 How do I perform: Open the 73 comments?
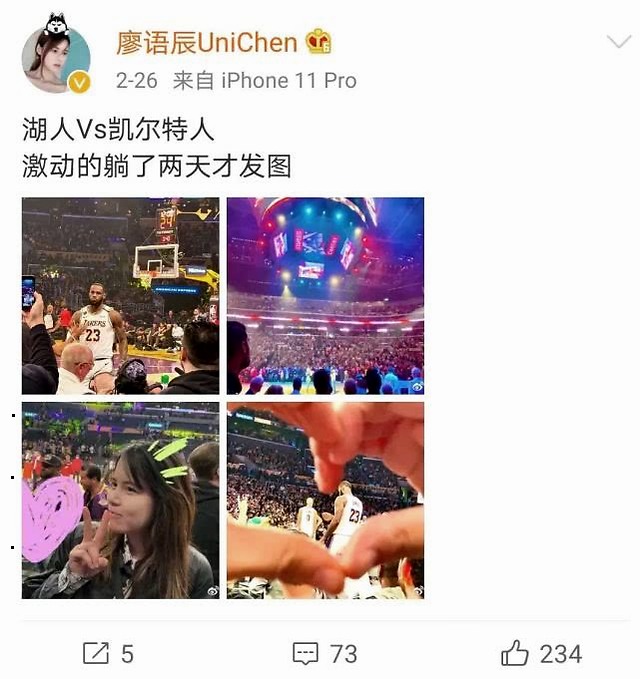pyautogui.click(x=324, y=654)
